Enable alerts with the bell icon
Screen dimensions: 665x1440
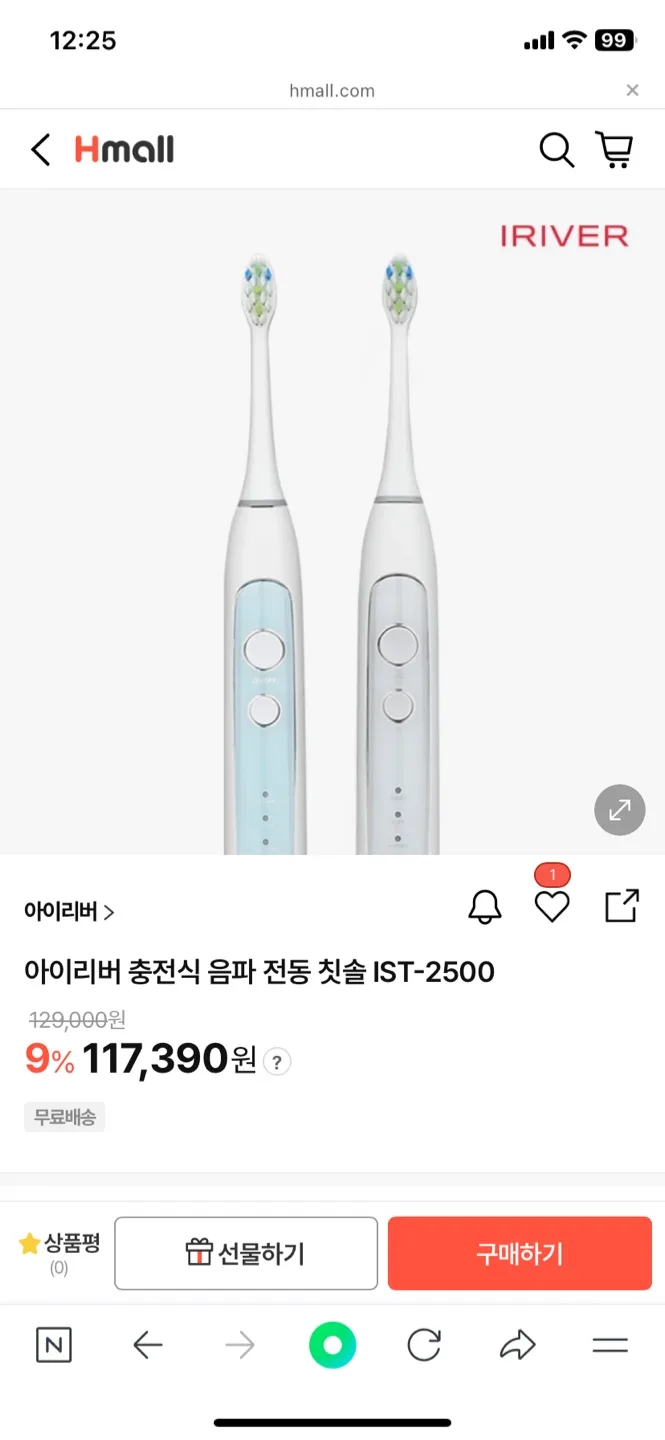pos(485,907)
